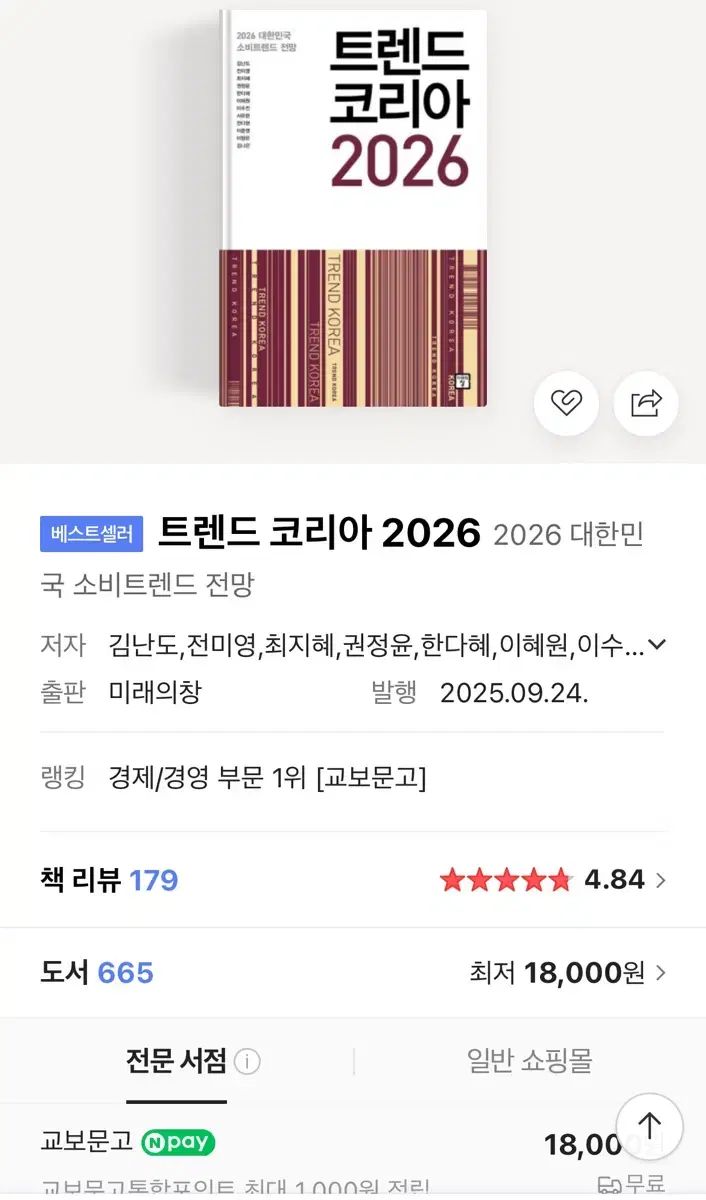Select the 전문 서점 tab
706x1200 pixels.
[177, 1061]
